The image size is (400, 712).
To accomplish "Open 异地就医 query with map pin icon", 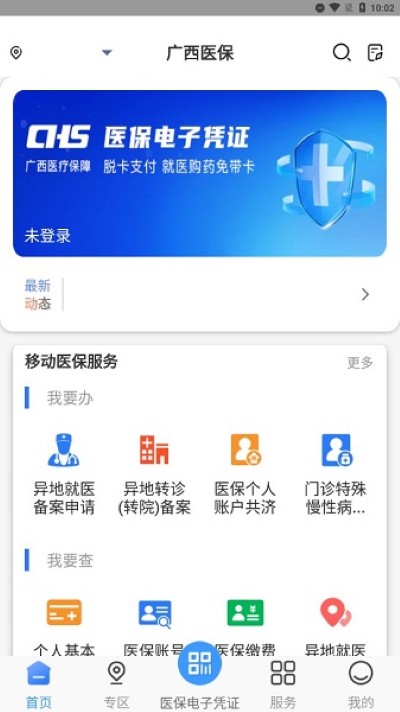I will pos(336,627).
